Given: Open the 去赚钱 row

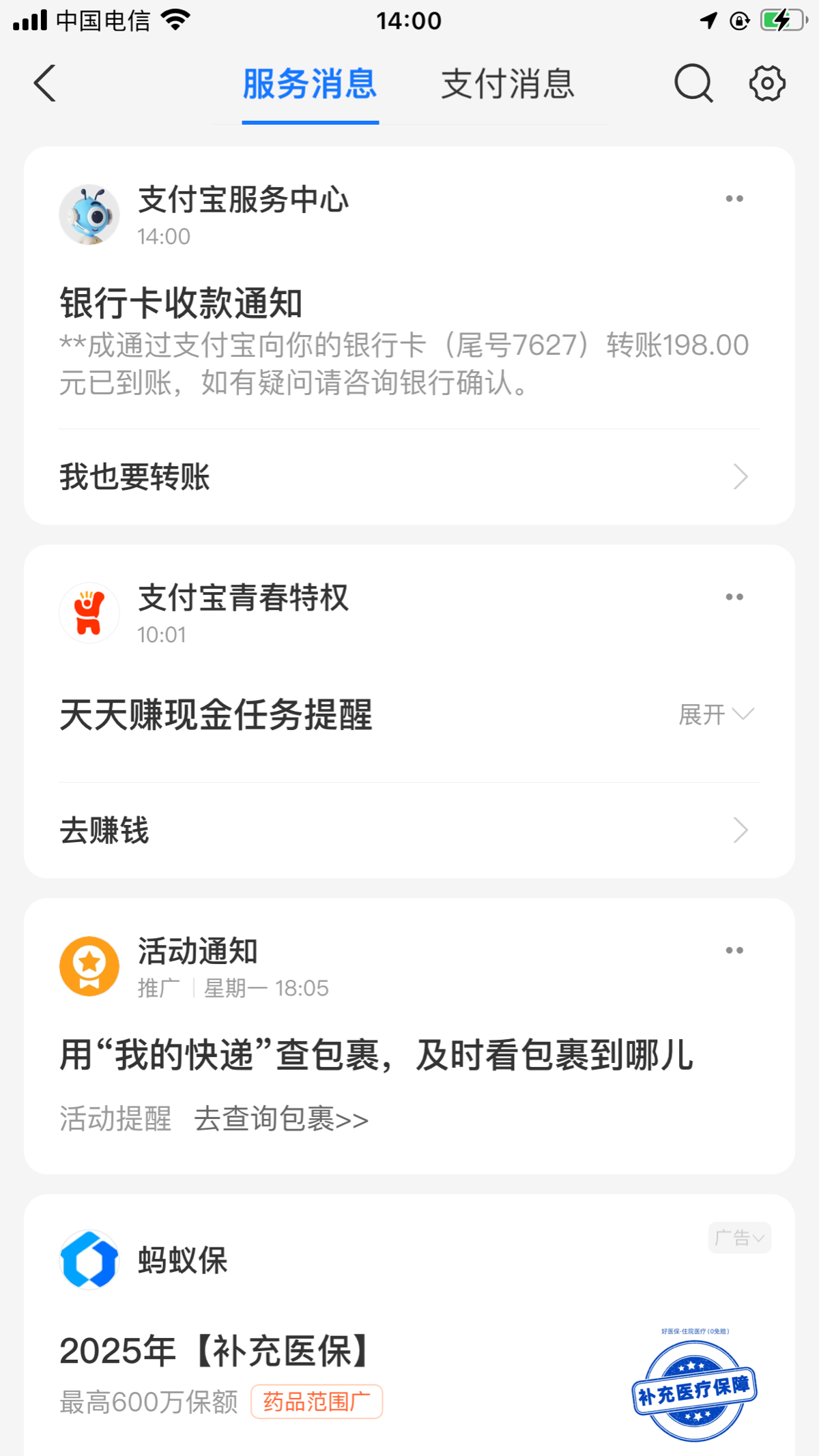Looking at the screenshot, I should click(408, 830).
